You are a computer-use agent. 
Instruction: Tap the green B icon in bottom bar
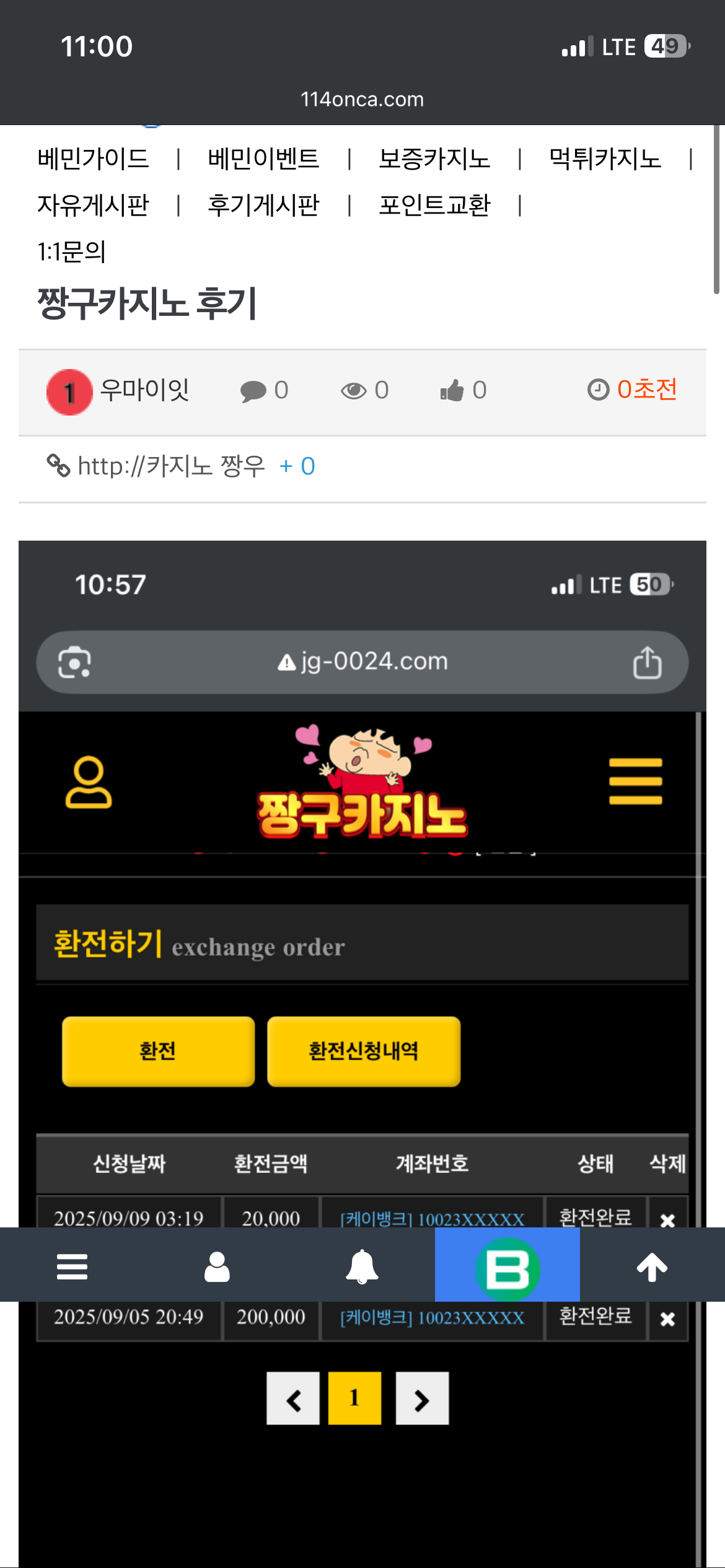point(507,1266)
